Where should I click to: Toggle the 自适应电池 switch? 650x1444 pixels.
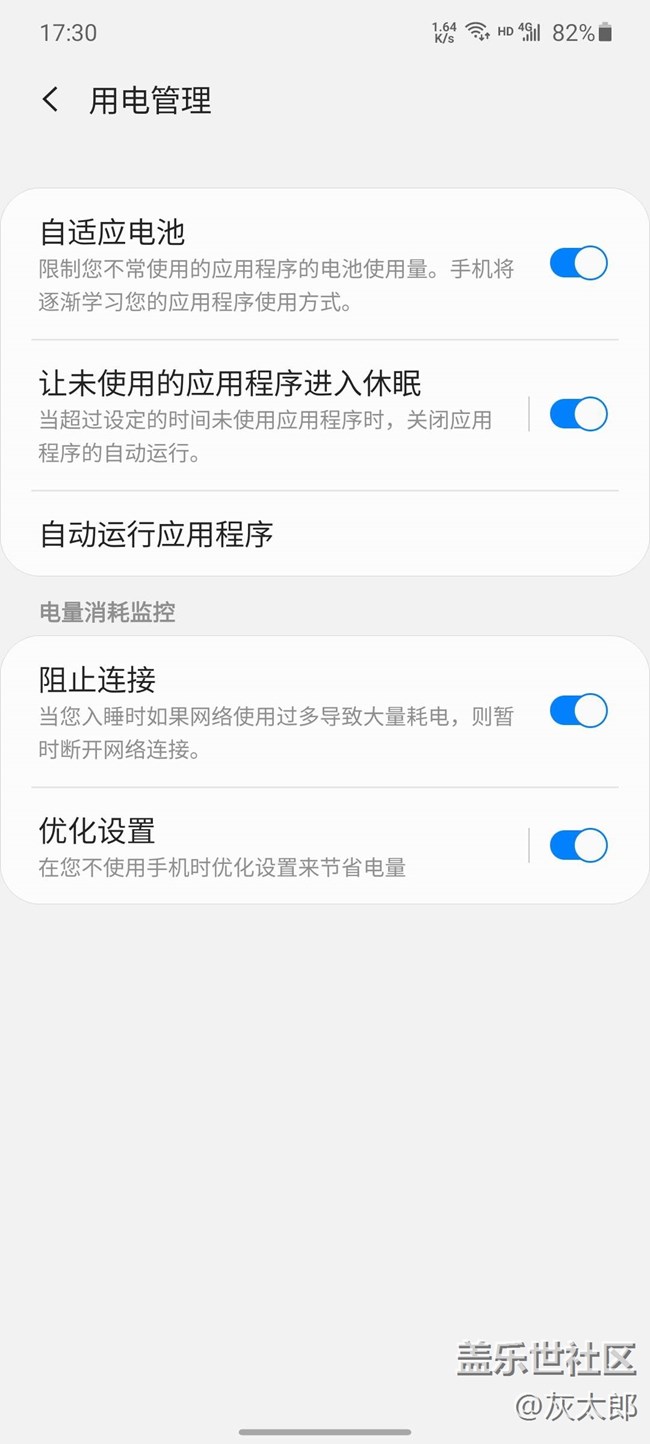(x=578, y=263)
